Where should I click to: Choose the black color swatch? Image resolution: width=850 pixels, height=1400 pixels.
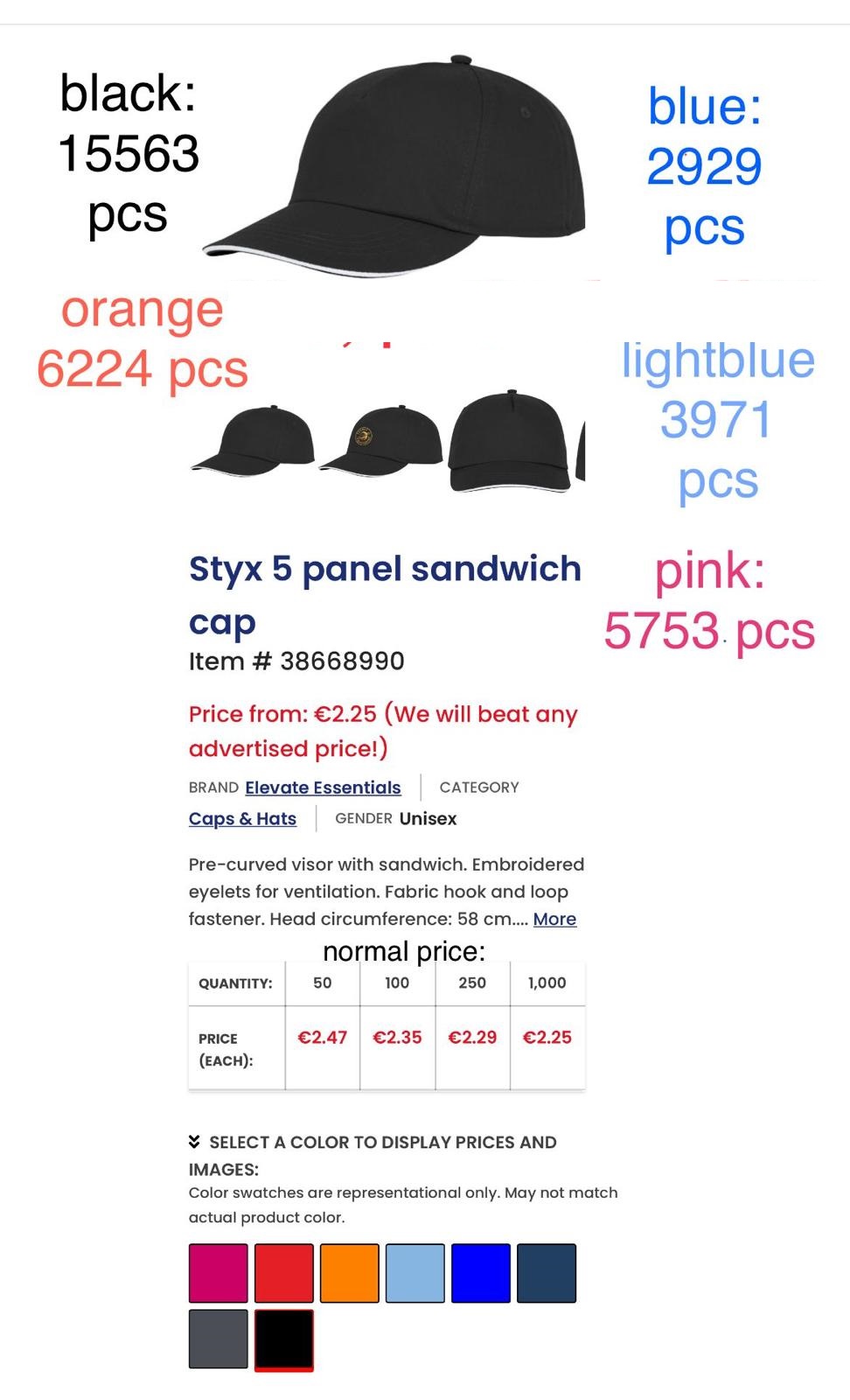[x=284, y=1340]
